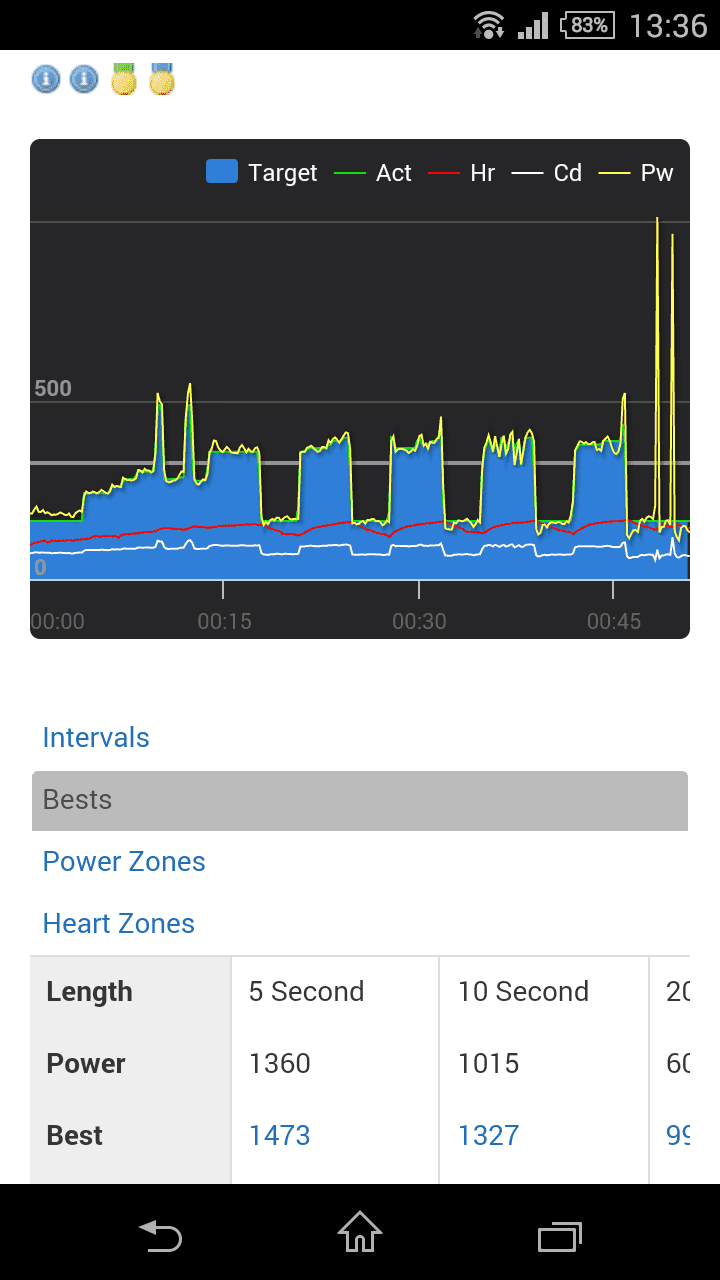Toggle the Target series in chart legend

tap(262, 173)
